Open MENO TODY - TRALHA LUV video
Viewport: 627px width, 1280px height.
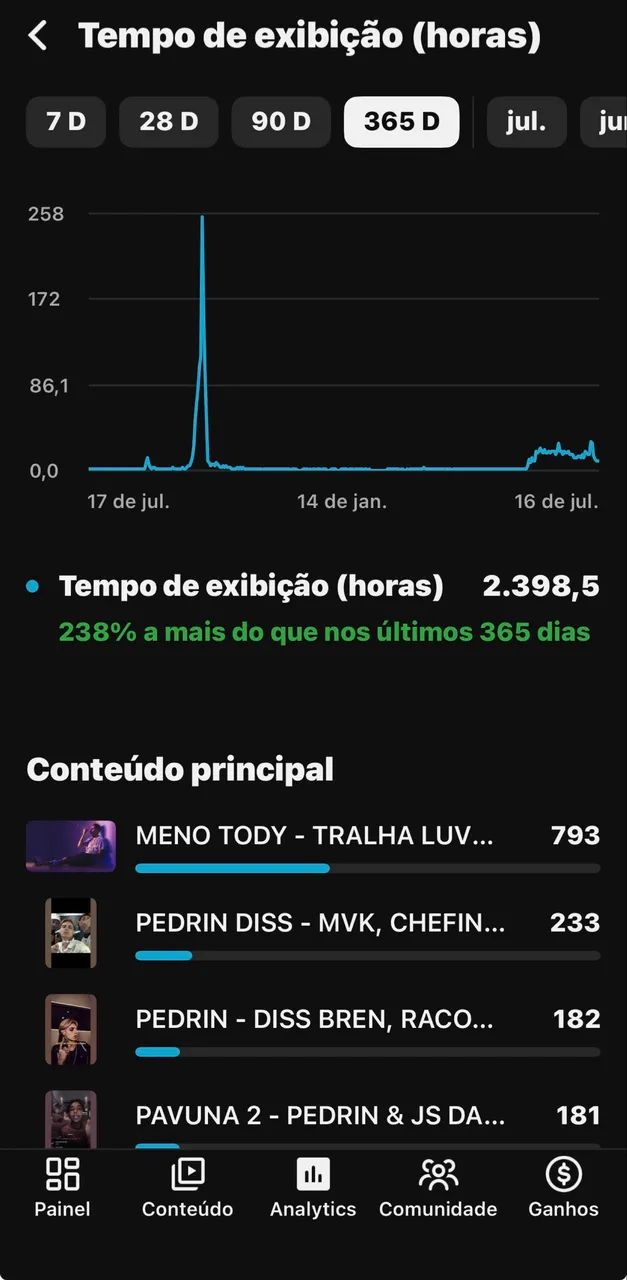coord(313,846)
